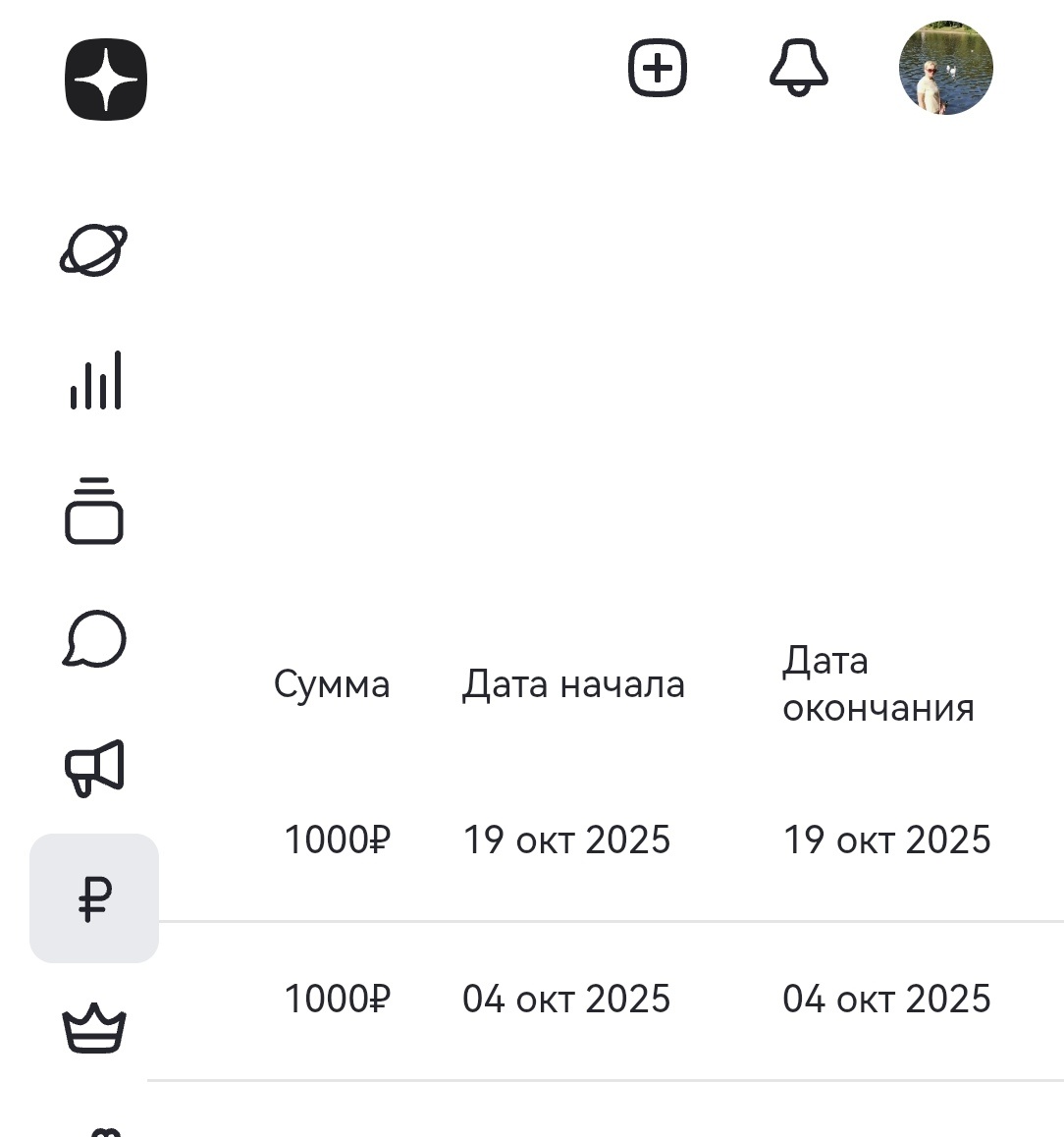Open messages via the chat bubble icon
Screen dimensions: 1064x1137
(95, 638)
